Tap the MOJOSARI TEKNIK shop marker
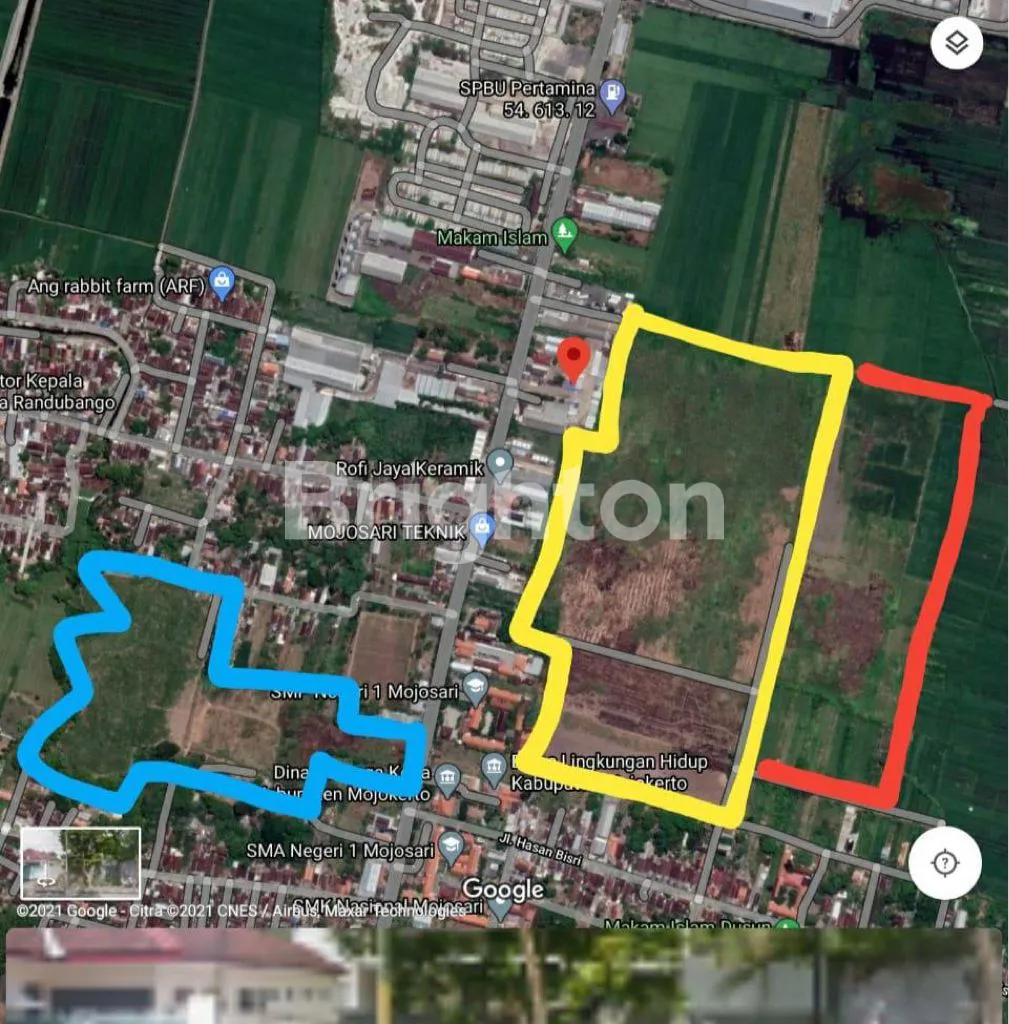1009x1024 pixels. [x=483, y=528]
